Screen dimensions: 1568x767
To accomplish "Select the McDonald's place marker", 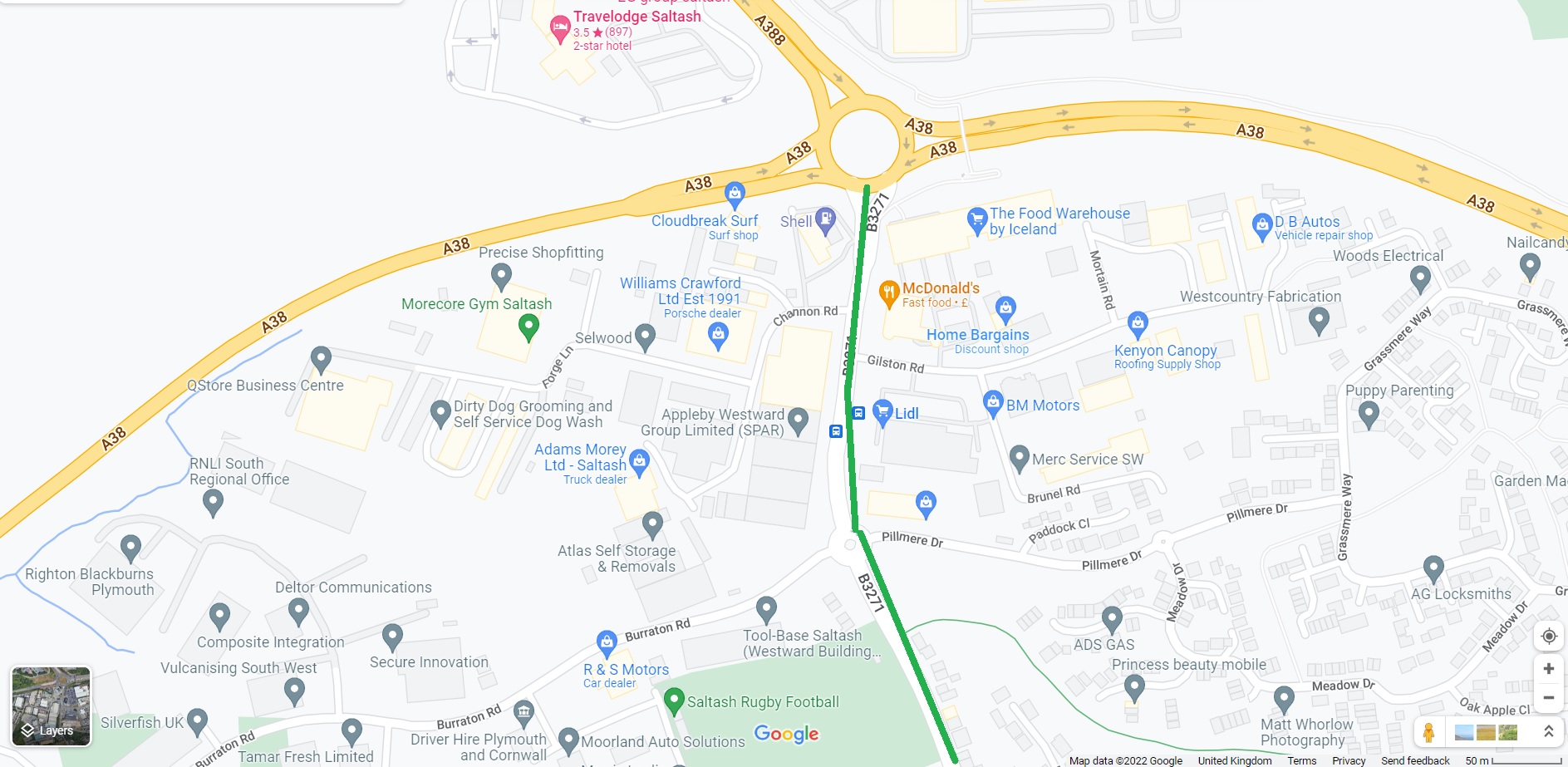I will pos(888,293).
